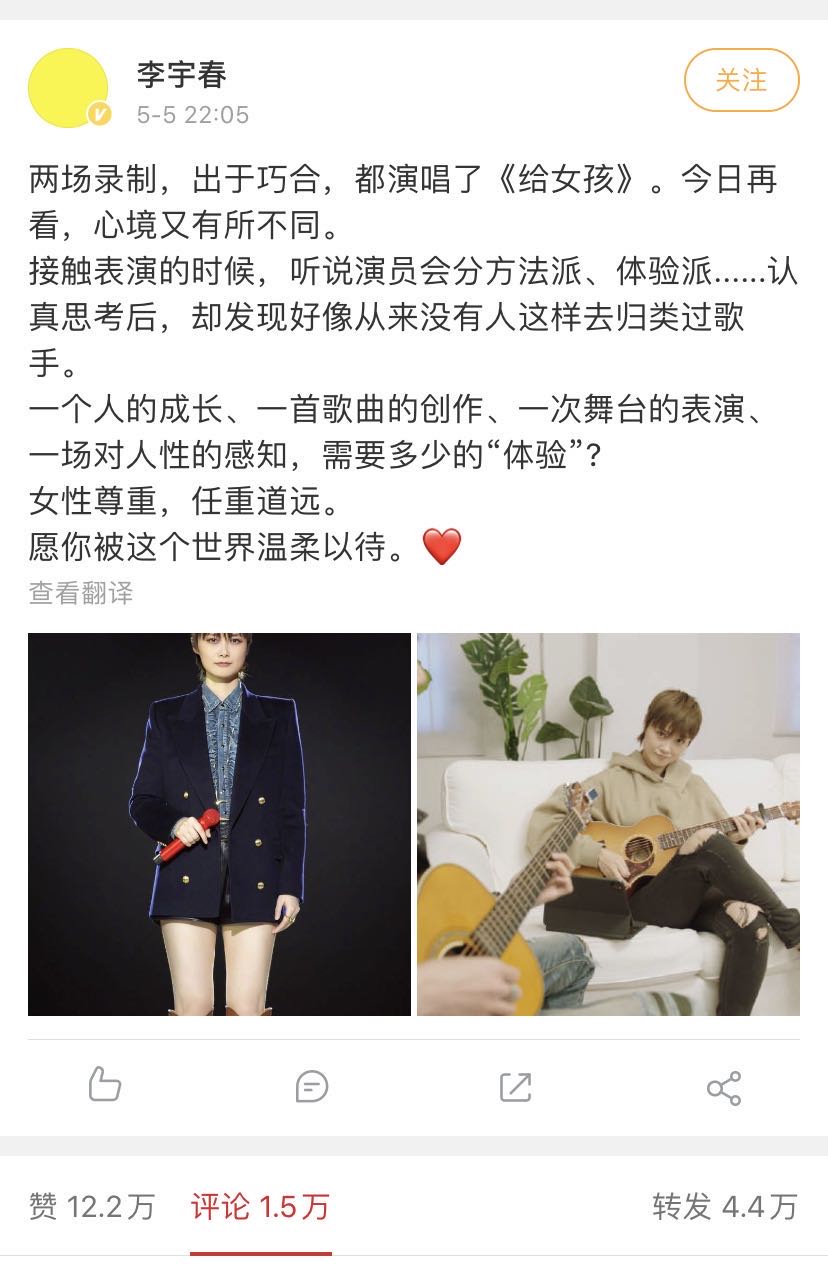Share the post via the share icon
828x1268 pixels.
tap(723, 1087)
